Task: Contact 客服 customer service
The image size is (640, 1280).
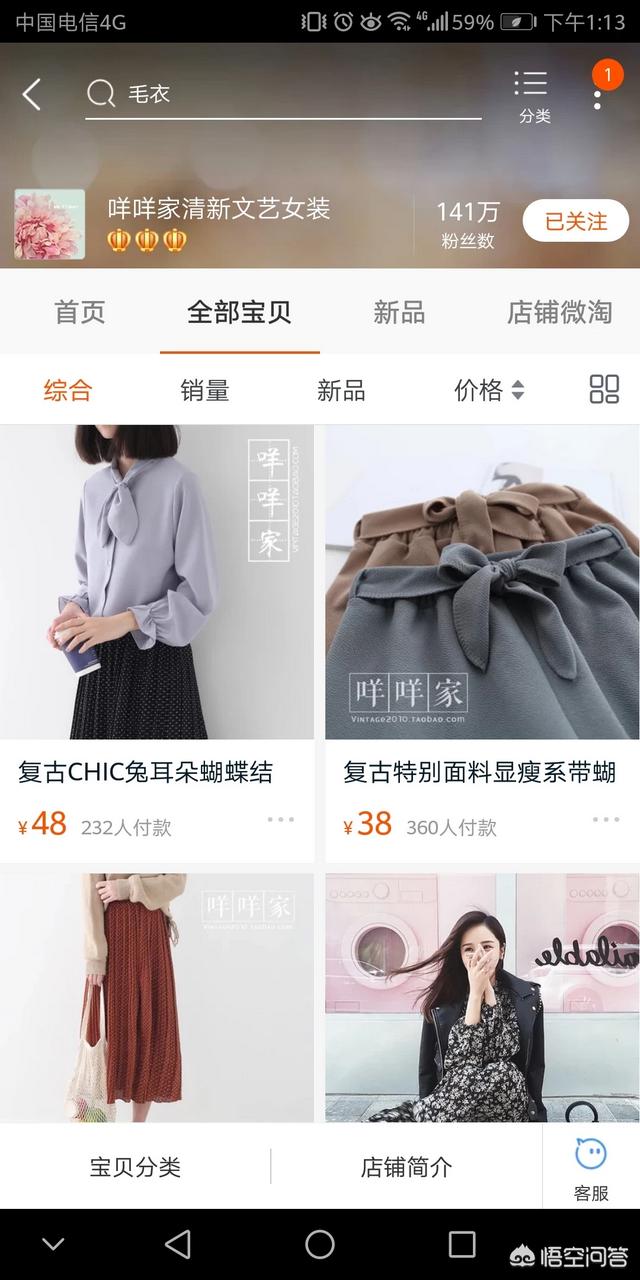Action: click(591, 1167)
